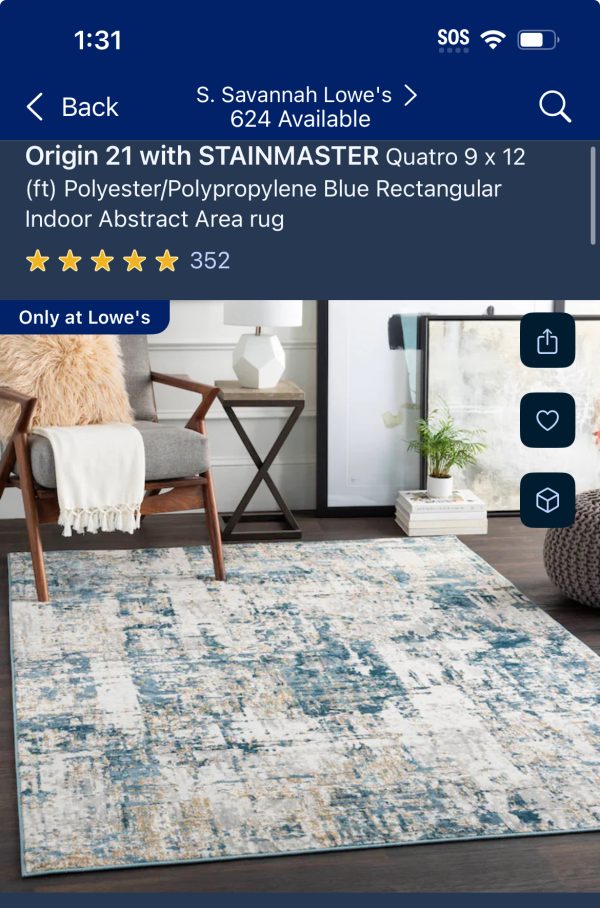
Task: View rug in 3D/AR cube icon
Action: point(547,500)
